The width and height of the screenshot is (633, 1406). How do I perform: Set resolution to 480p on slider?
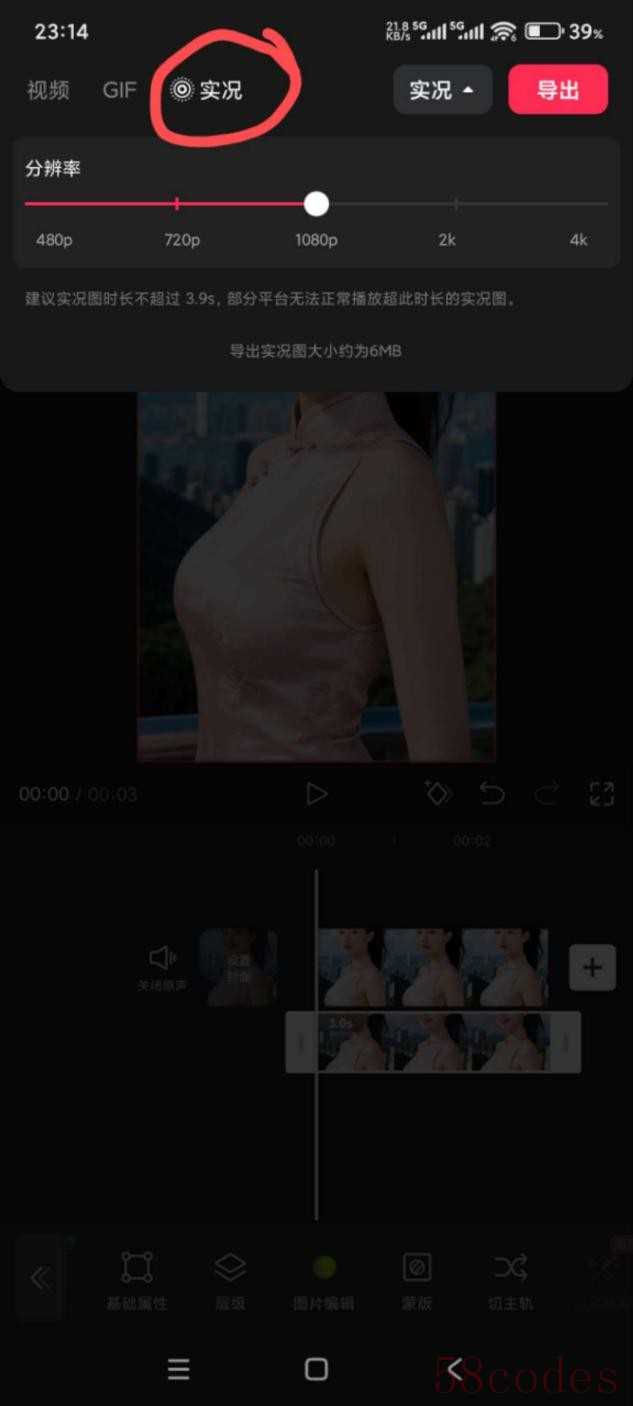click(28, 204)
